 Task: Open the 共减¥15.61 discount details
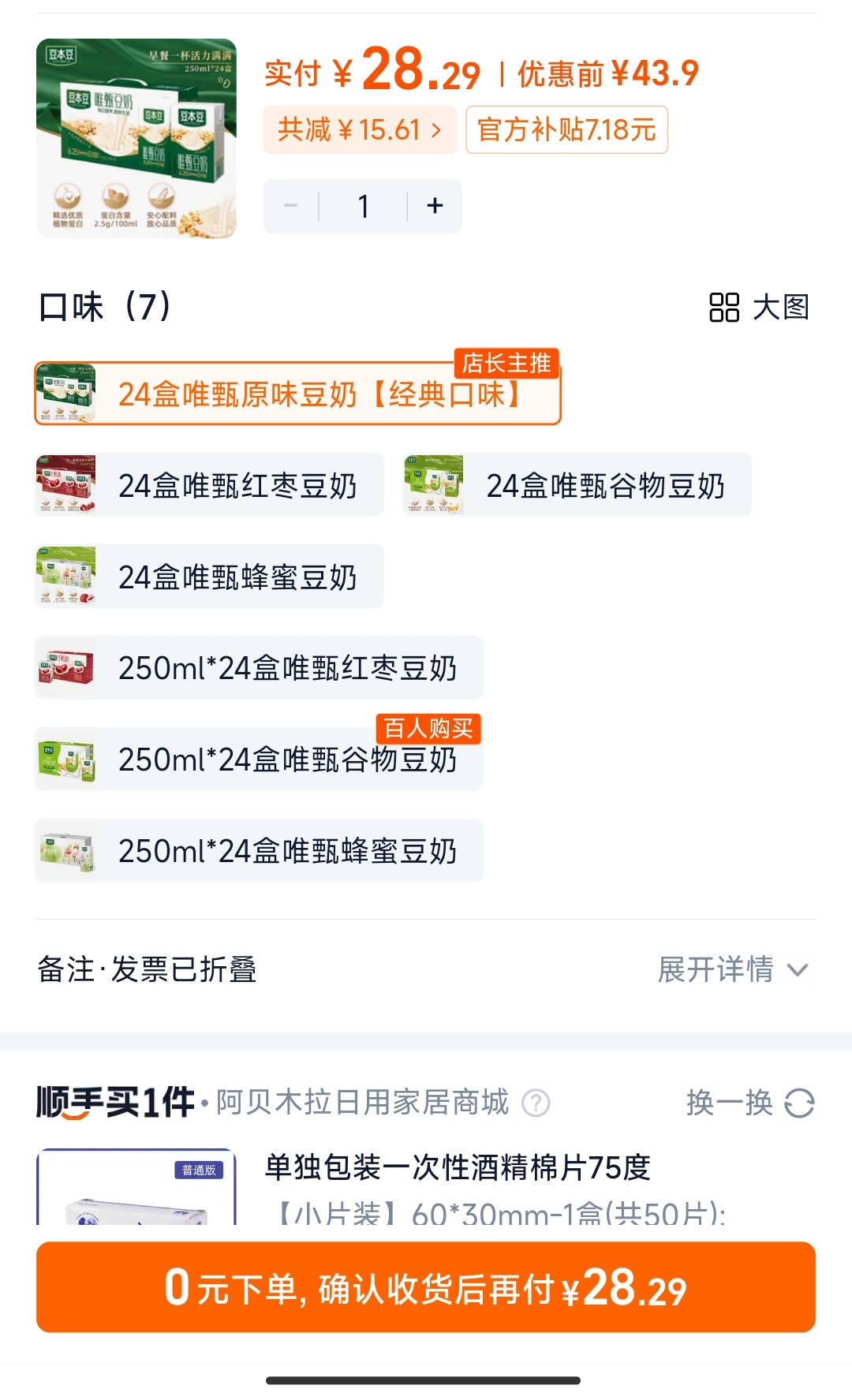pyautogui.click(x=360, y=129)
